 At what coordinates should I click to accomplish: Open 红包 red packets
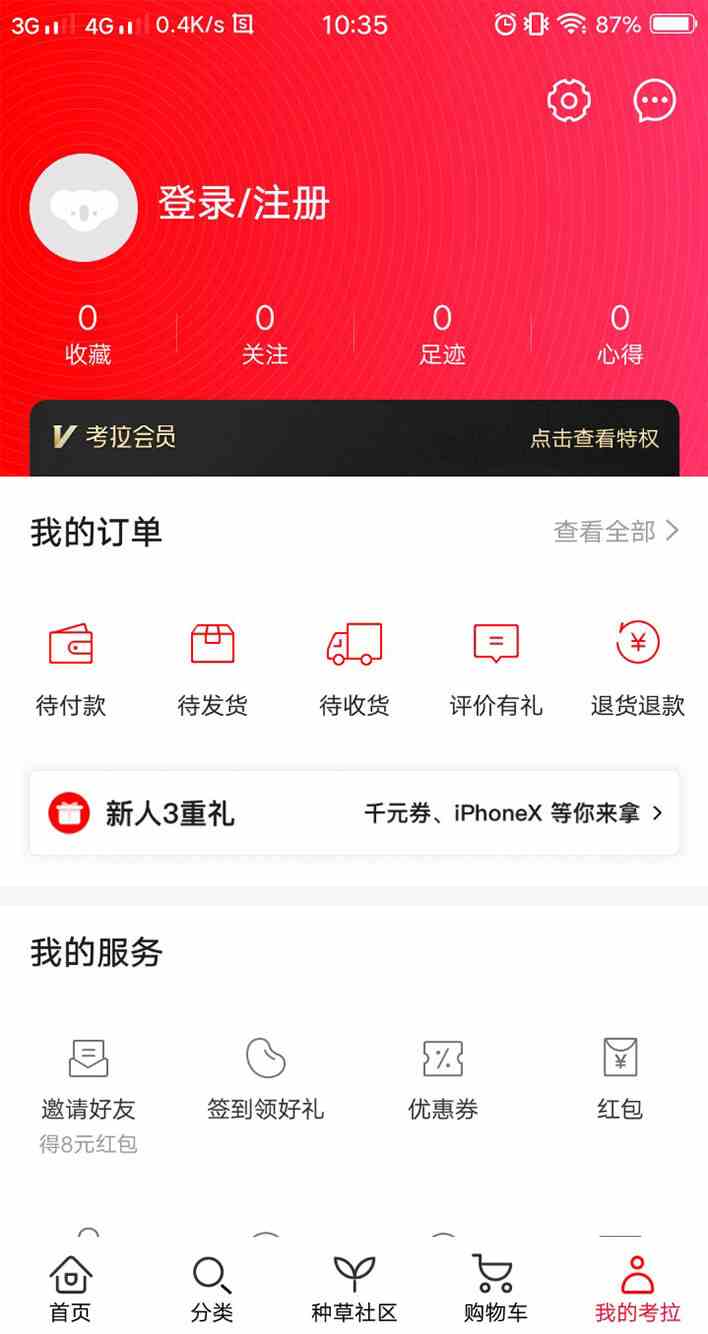(620, 1080)
